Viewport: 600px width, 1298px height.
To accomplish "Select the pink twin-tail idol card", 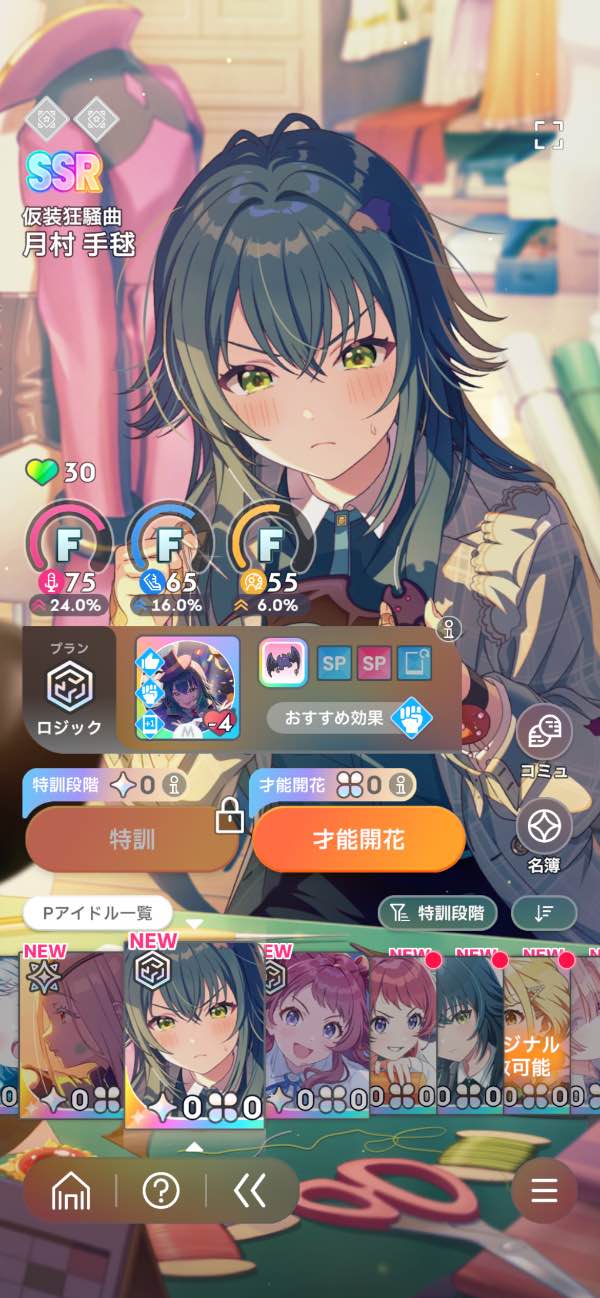I will tap(315, 1035).
